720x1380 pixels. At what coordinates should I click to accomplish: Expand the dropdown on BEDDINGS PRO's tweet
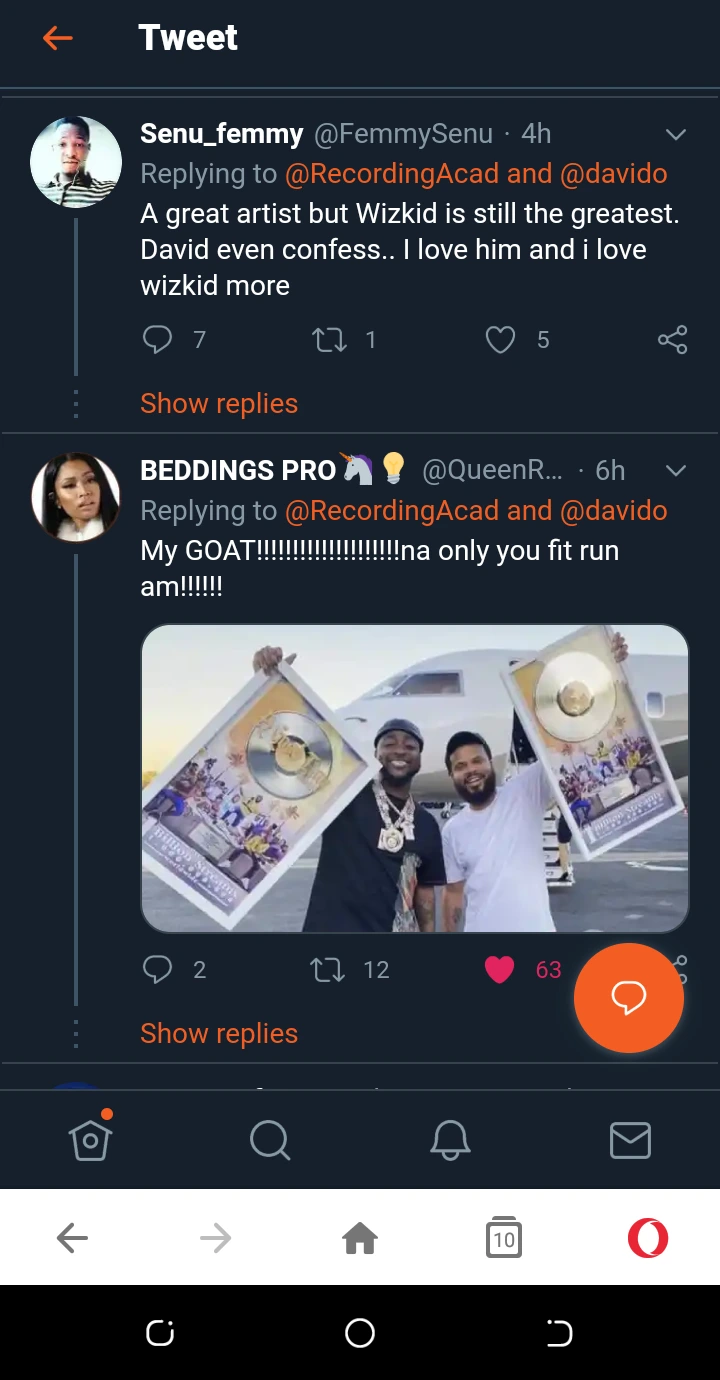(x=676, y=470)
